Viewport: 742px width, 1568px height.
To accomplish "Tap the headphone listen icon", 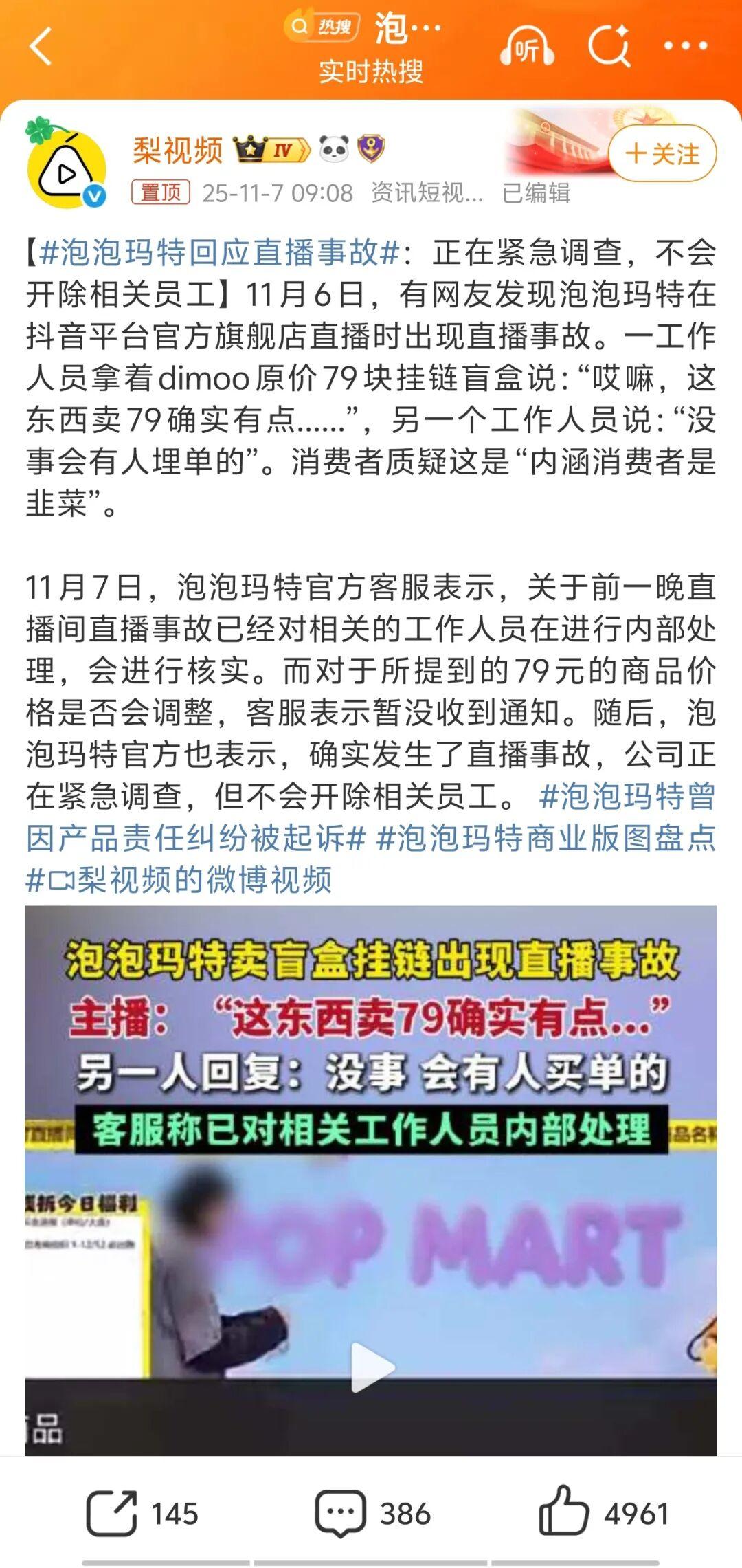I will (x=526, y=47).
